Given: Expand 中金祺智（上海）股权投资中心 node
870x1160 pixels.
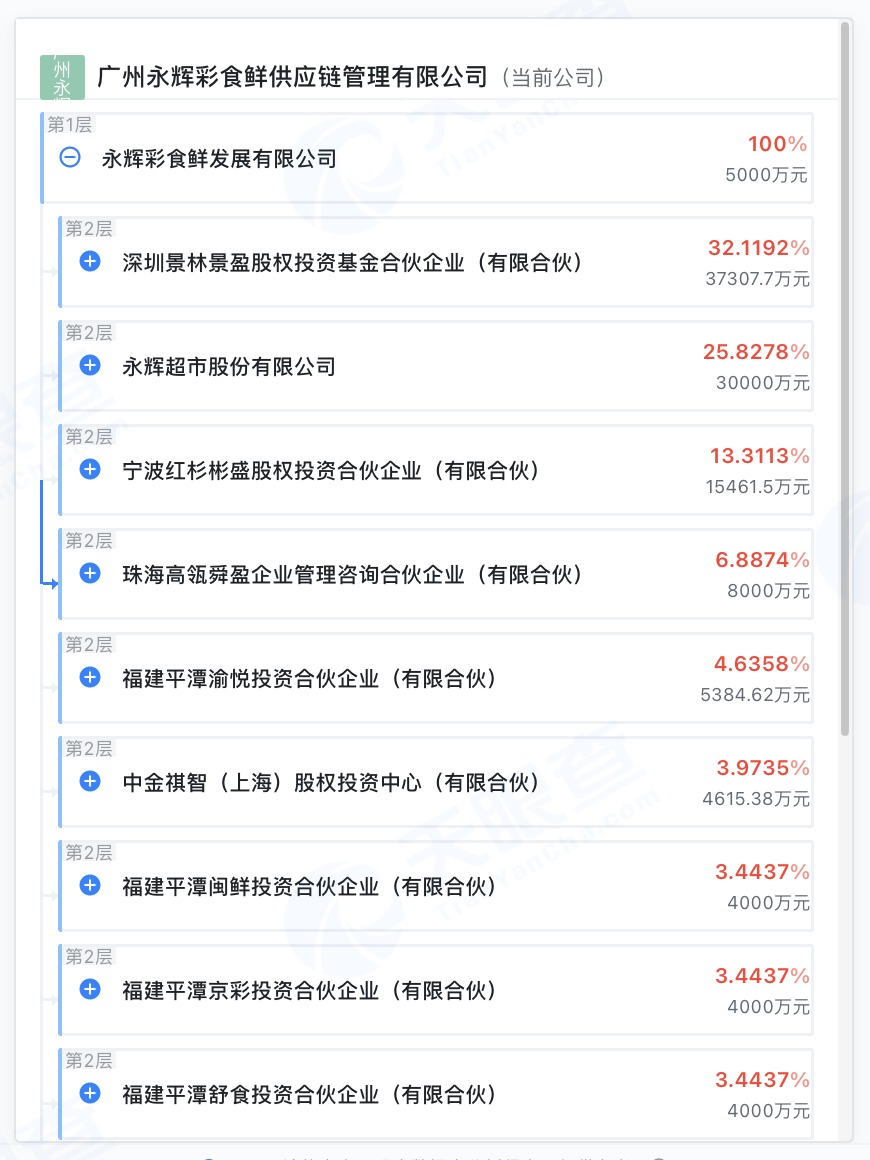Looking at the screenshot, I should coord(90,782).
